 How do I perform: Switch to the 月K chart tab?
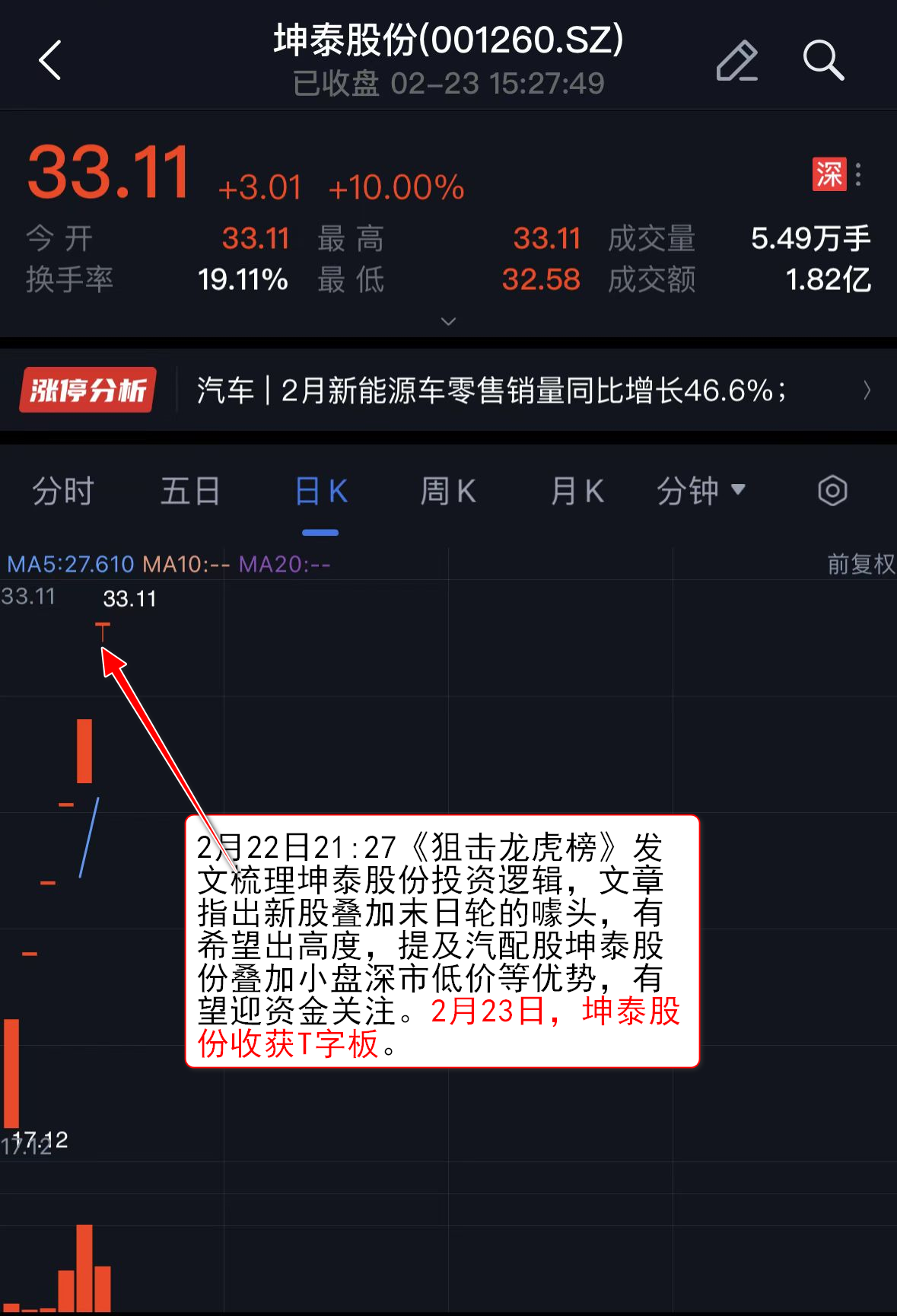click(577, 491)
